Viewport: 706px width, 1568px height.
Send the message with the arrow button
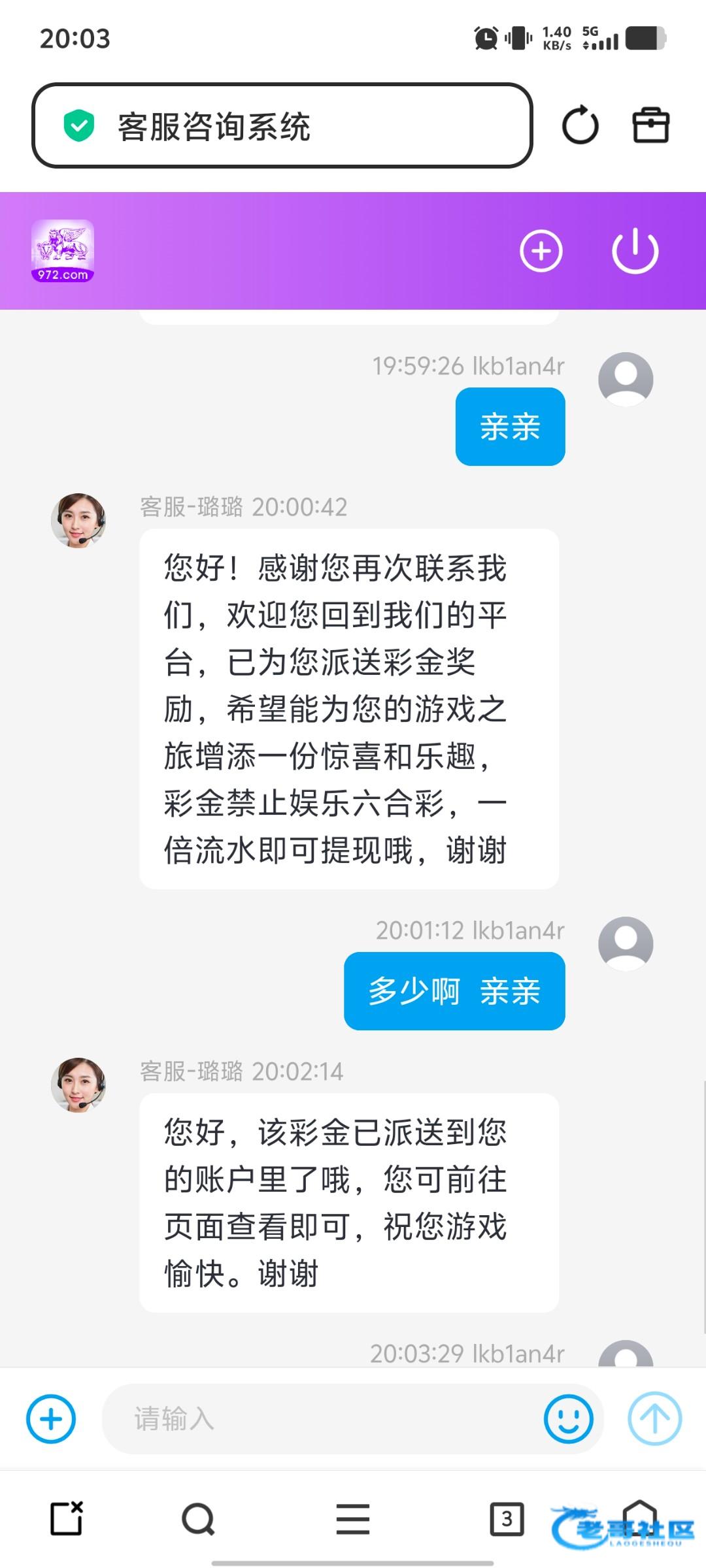(654, 1419)
